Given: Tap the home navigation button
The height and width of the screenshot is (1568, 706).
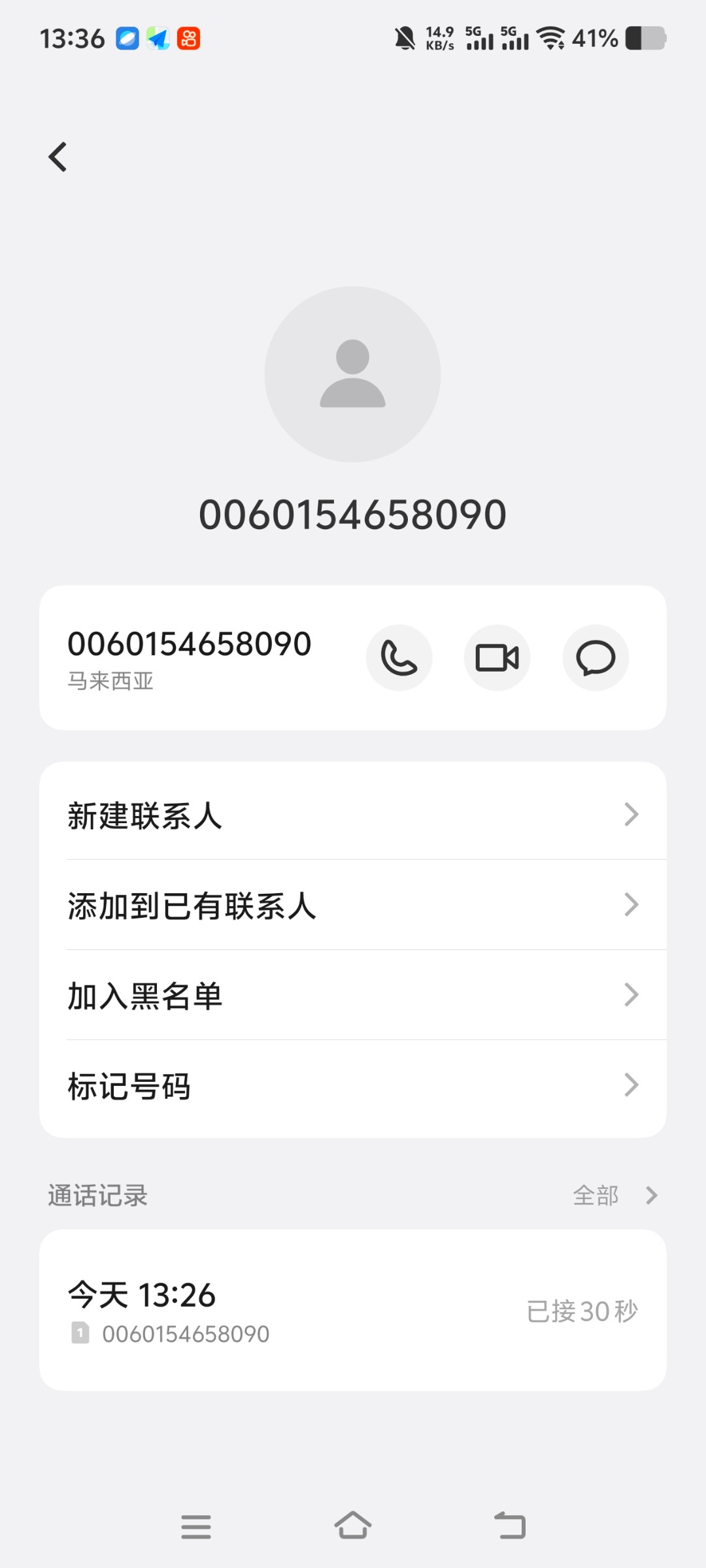Looking at the screenshot, I should coord(352,1524).
